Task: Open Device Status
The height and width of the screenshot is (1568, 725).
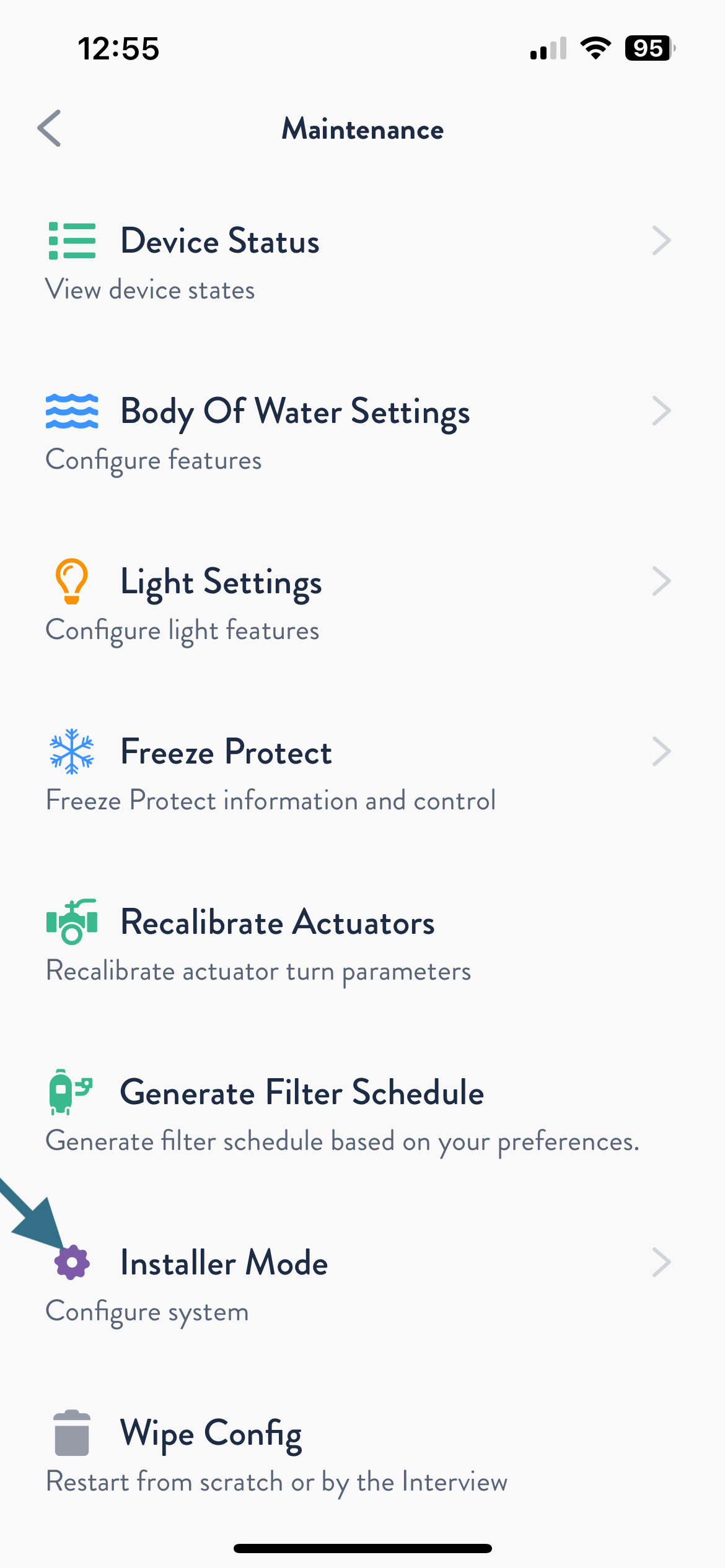Action: [220, 242]
